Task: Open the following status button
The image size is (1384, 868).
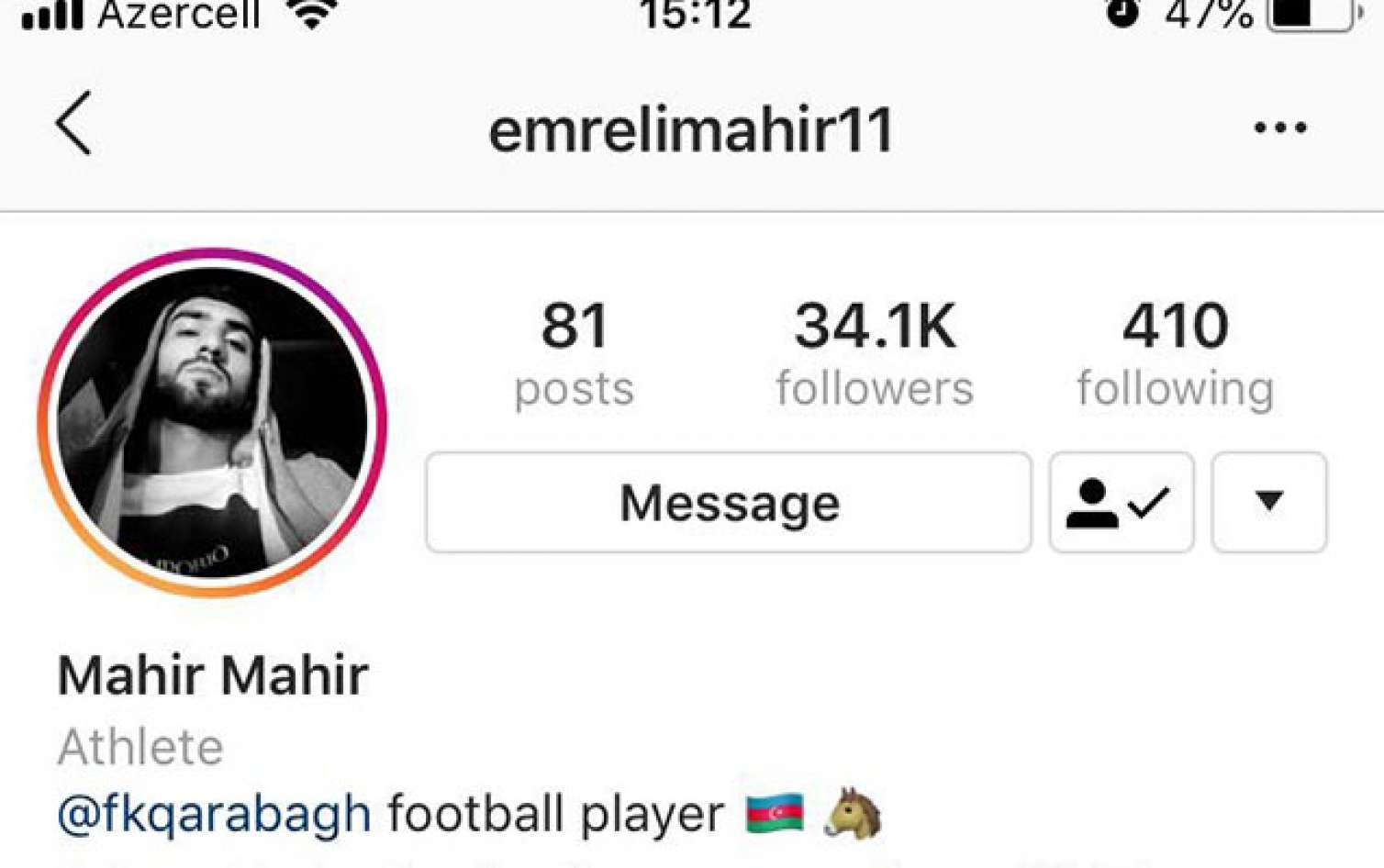Action: [1122, 503]
